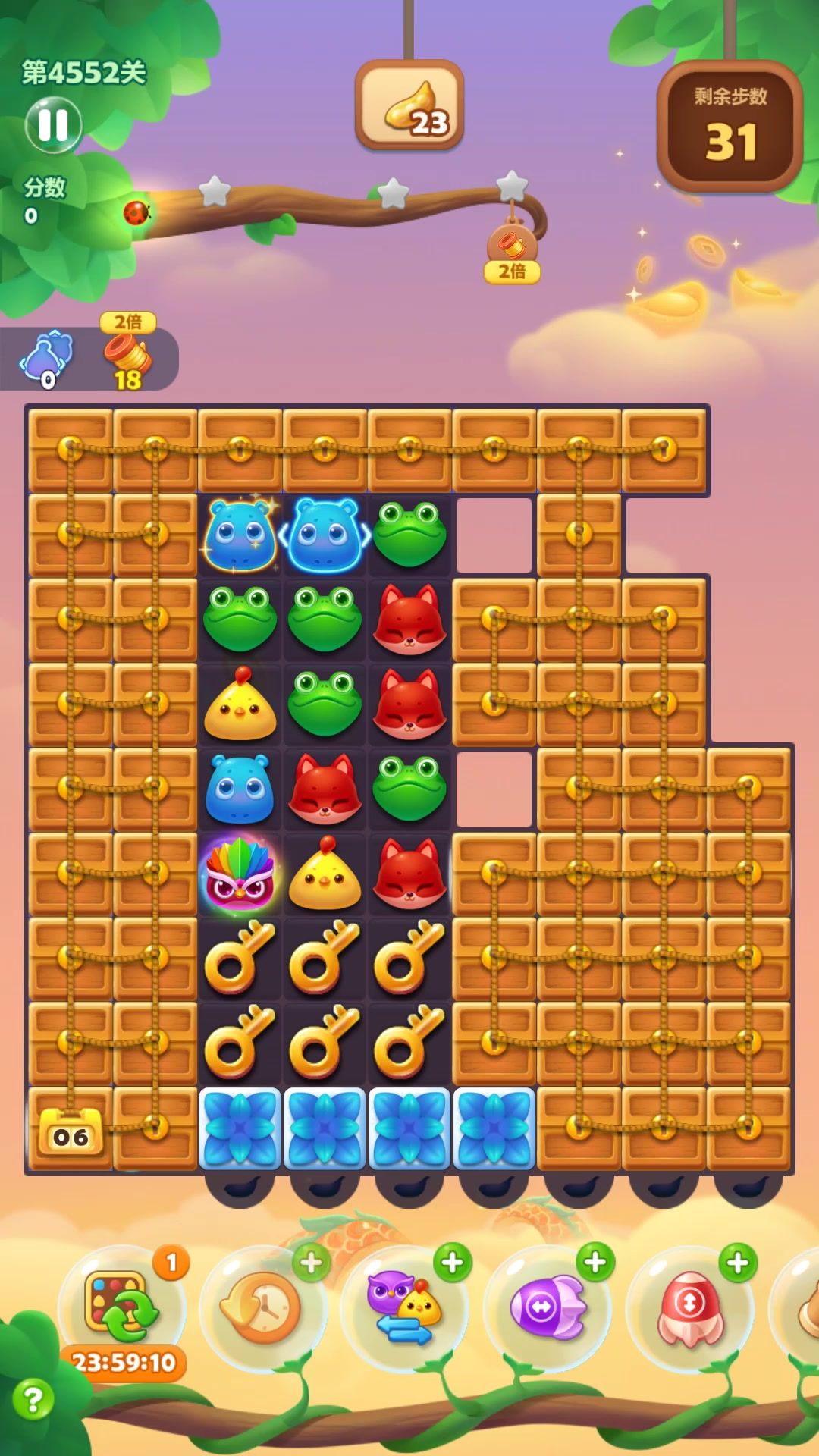This screenshot has height=1456, width=819.
Task: Pause the game
Action: tap(53, 125)
